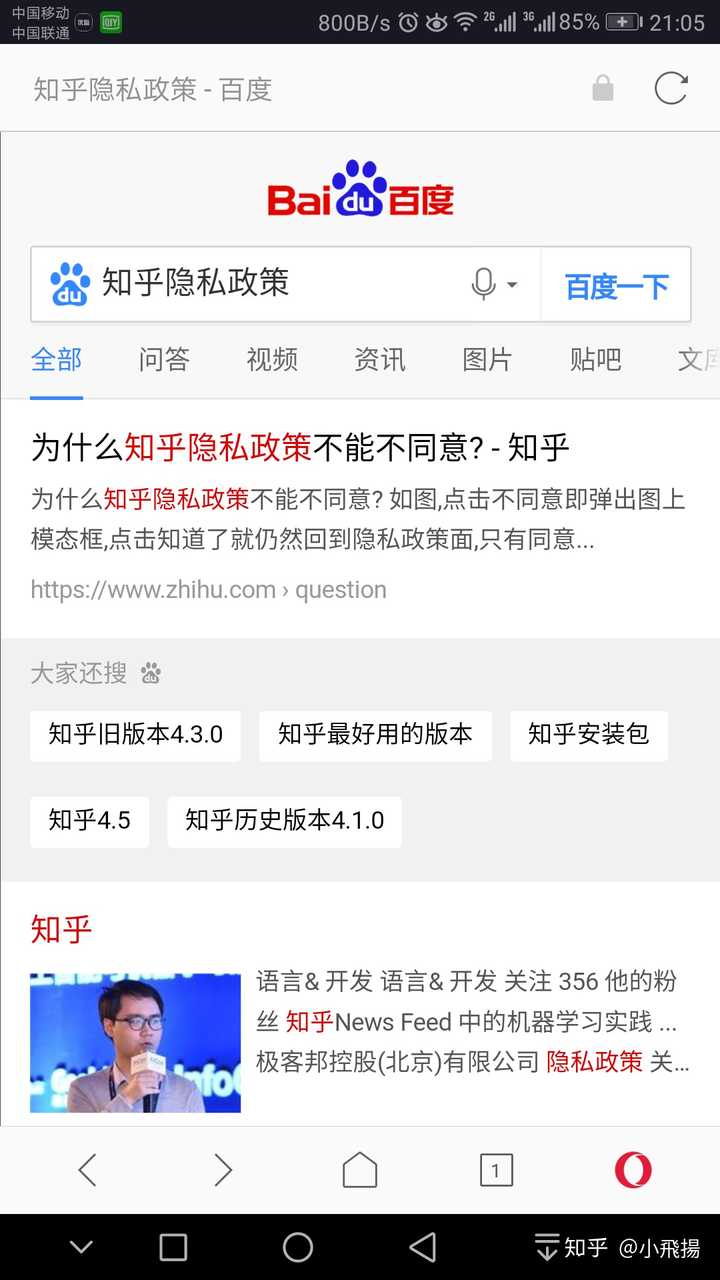Switch to the 问答 tab

[x=164, y=360]
